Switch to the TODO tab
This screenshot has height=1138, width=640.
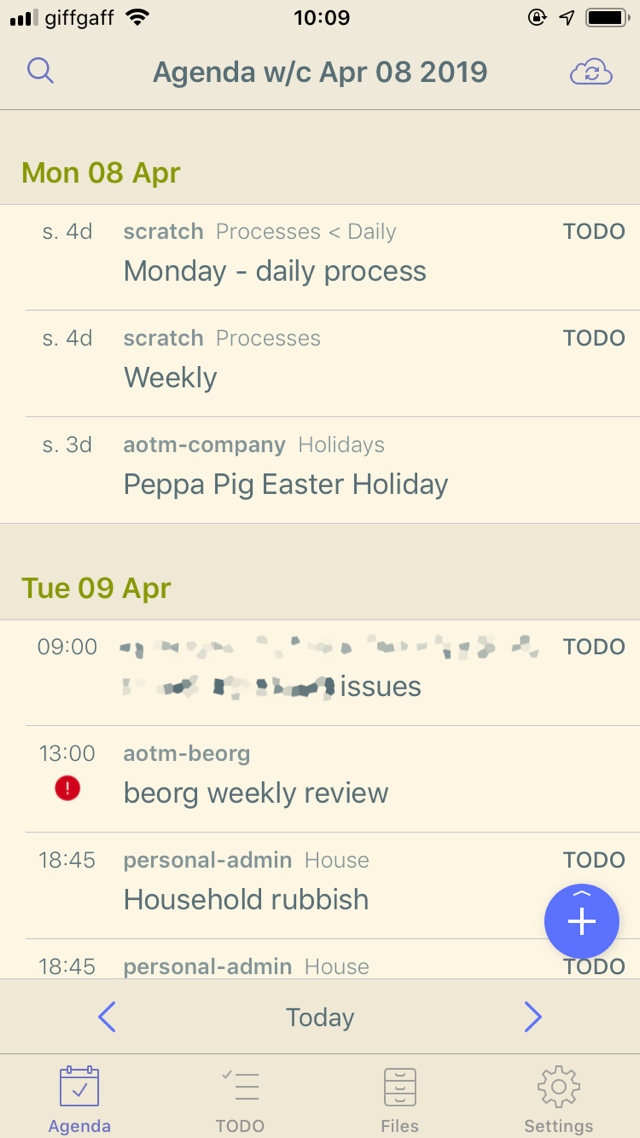click(x=240, y=1100)
